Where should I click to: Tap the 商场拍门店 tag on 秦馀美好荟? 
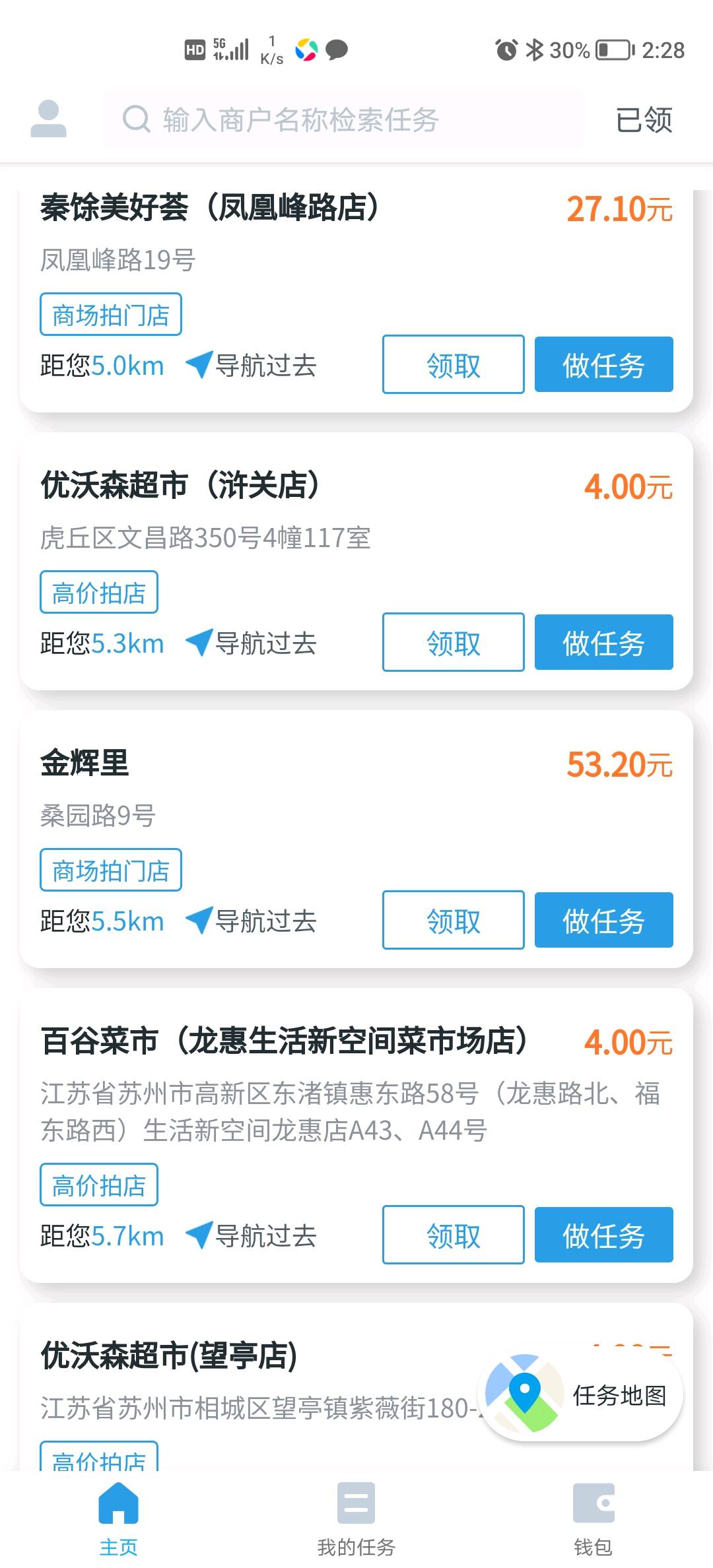[110, 314]
